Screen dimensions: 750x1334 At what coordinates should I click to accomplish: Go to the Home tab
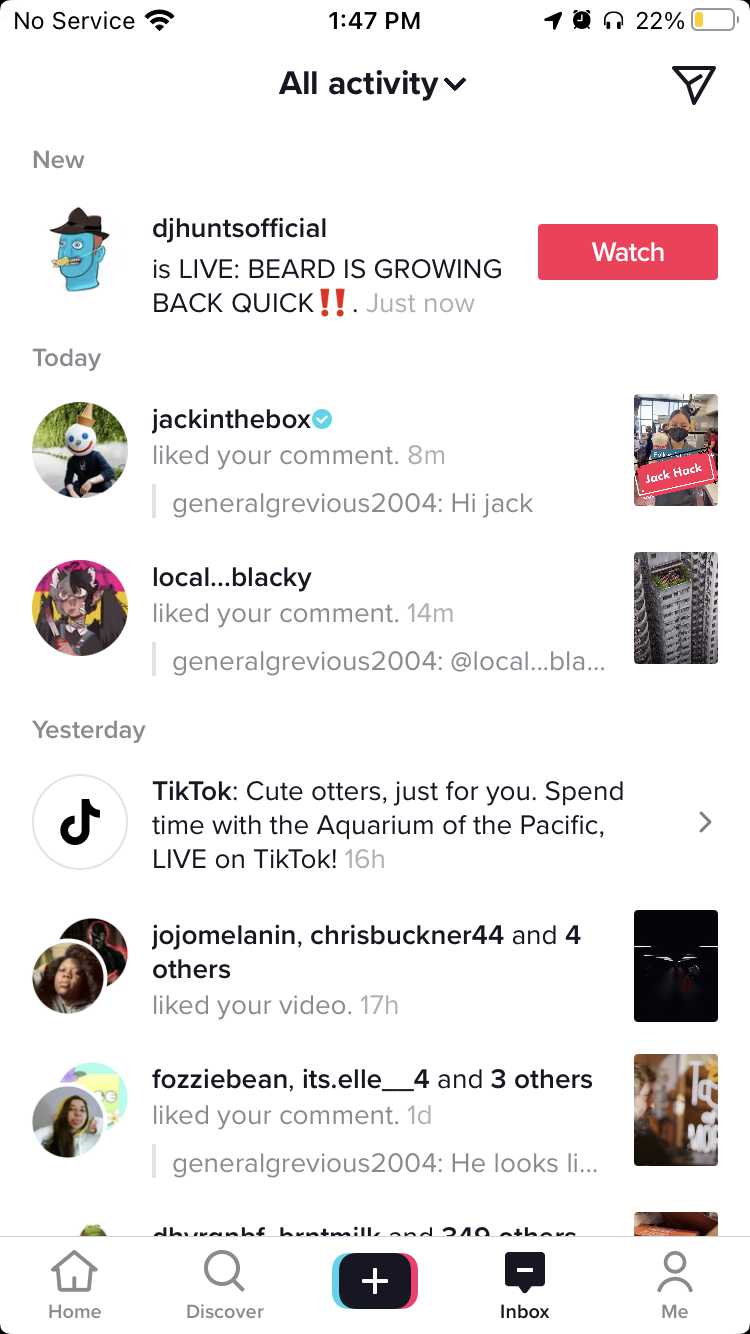pyautogui.click(x=75, y=1286)
